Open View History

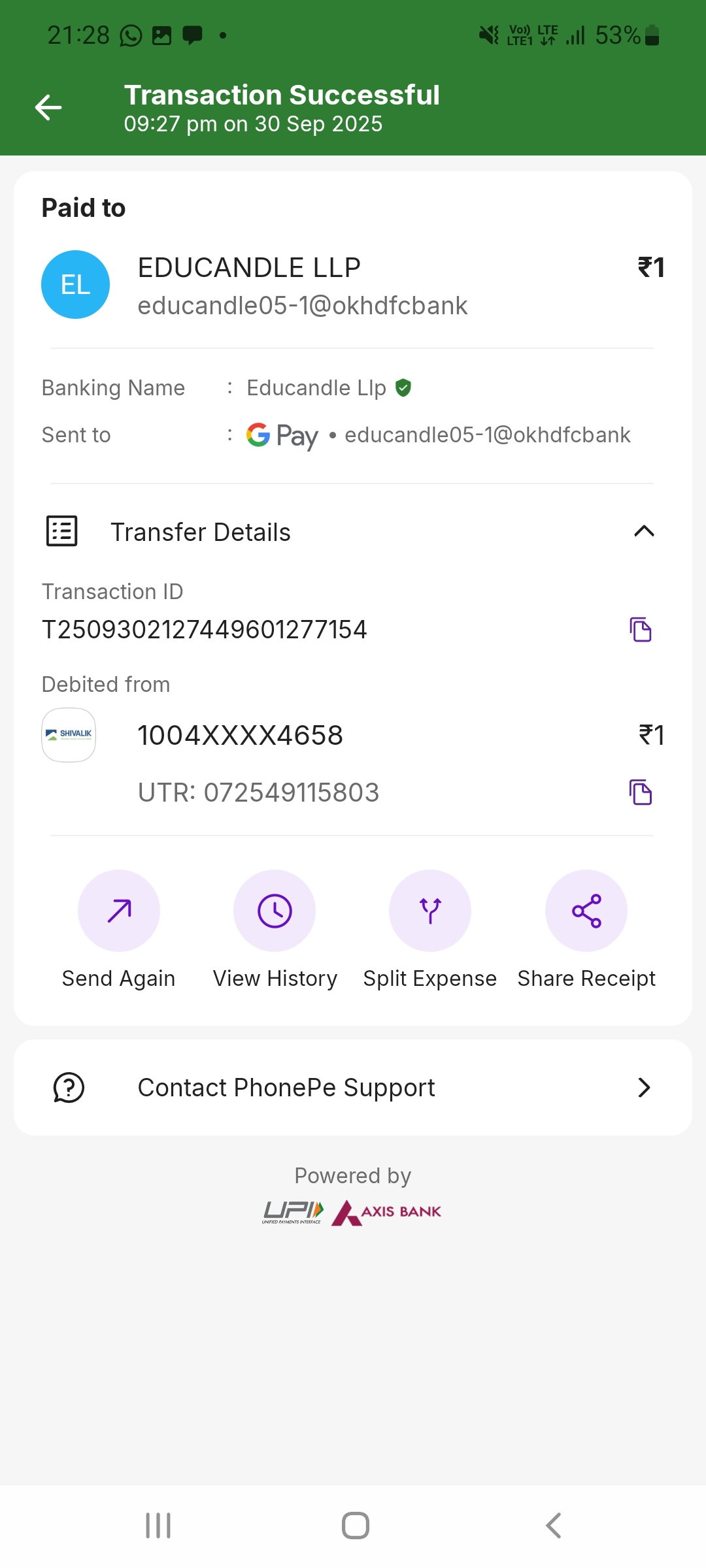pyautogui.click(x=275, y=911)
